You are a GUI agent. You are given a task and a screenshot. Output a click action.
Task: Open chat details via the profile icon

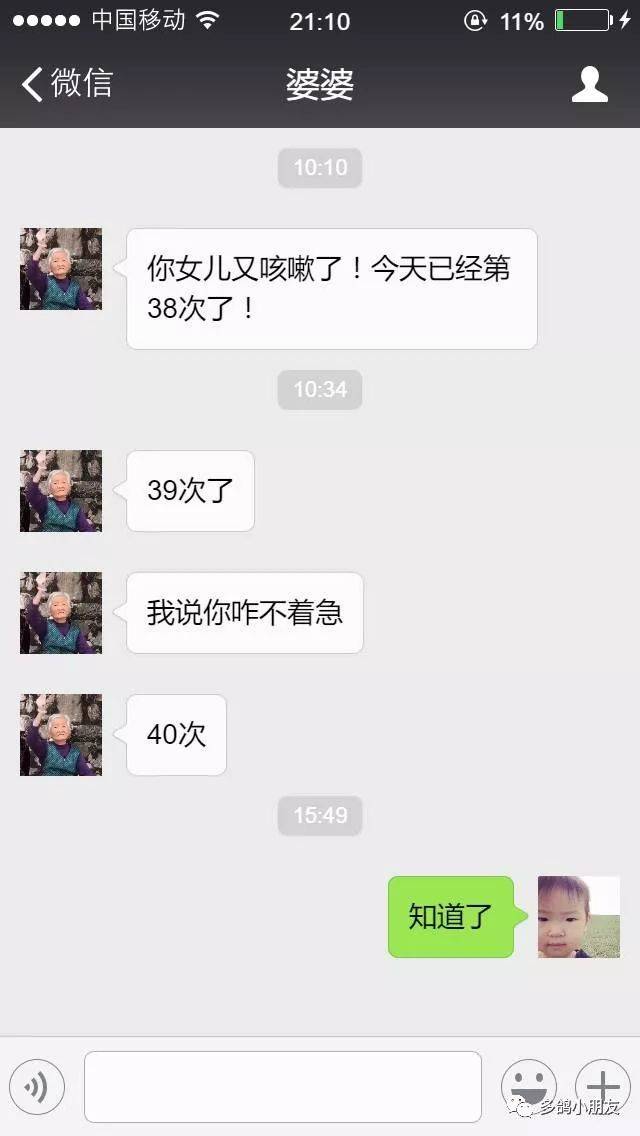pos(589,84)
